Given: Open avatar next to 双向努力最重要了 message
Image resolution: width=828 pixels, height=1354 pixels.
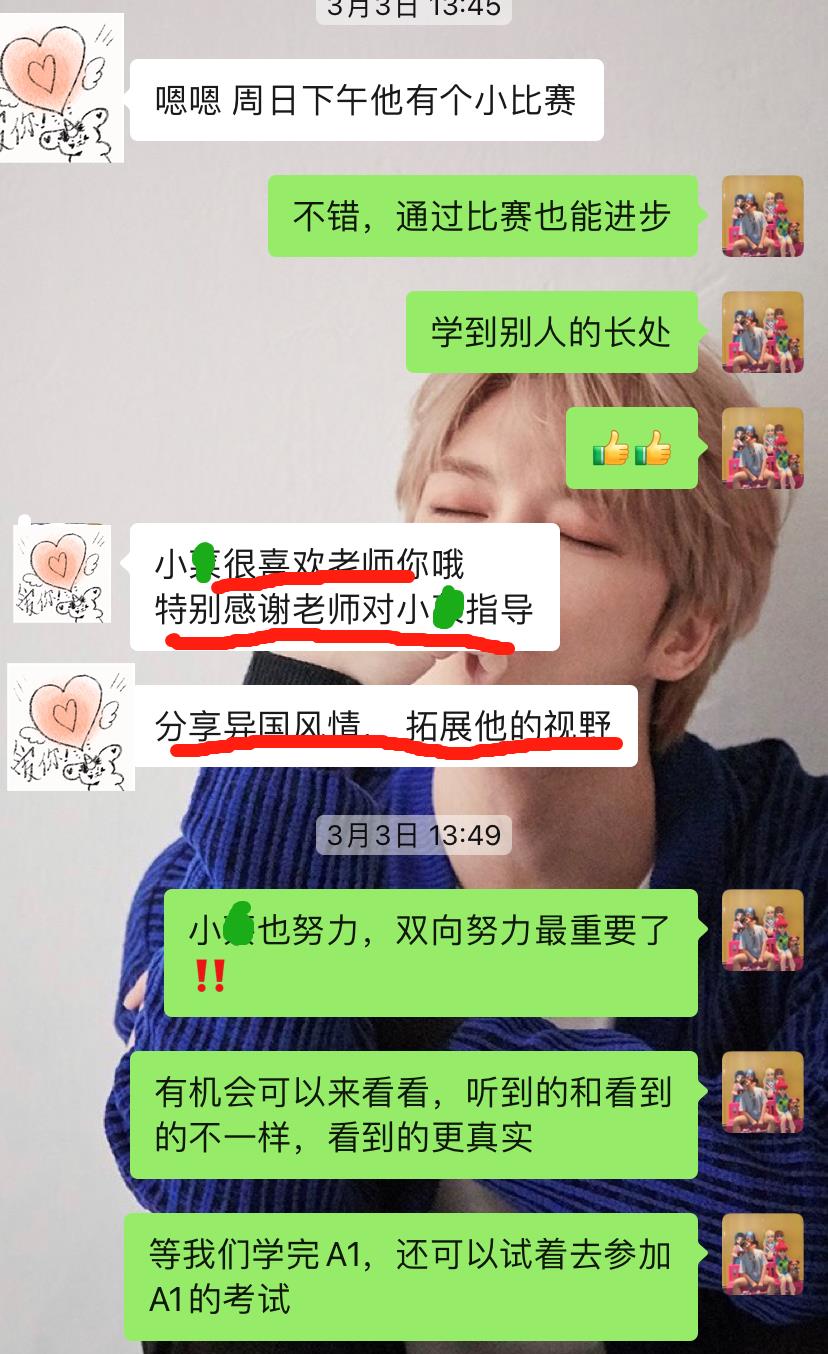Looking at the screenshot, I should 762,930.
